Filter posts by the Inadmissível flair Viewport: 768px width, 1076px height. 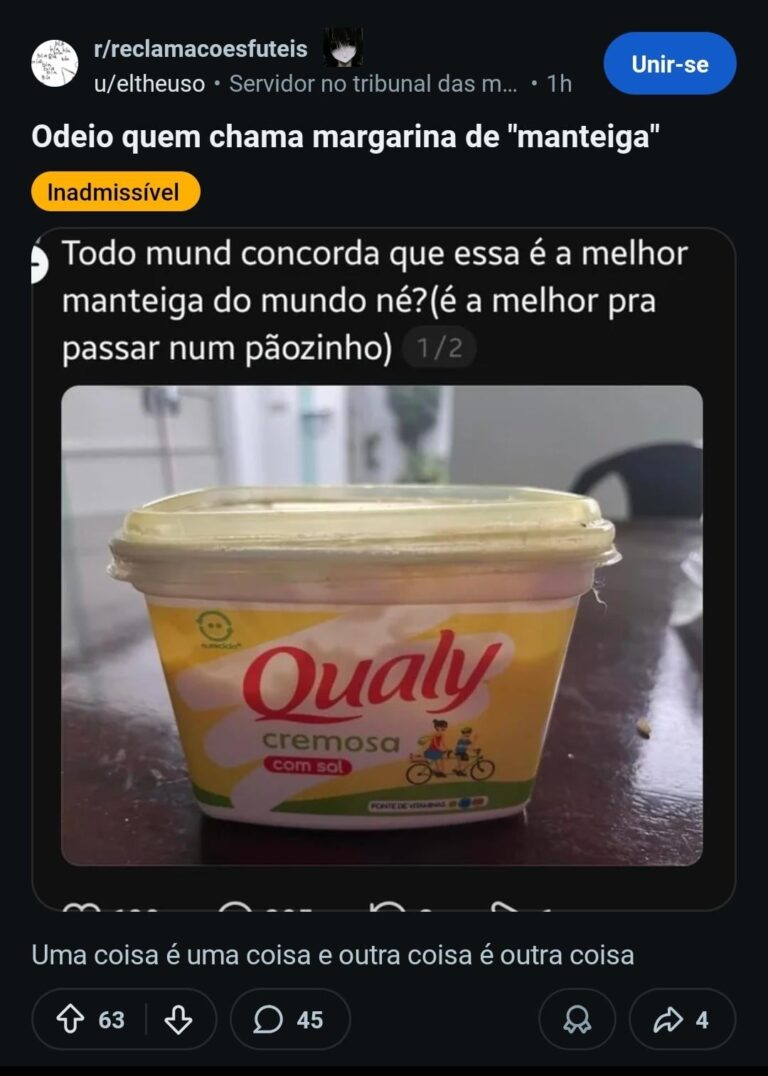pos(115,192)
